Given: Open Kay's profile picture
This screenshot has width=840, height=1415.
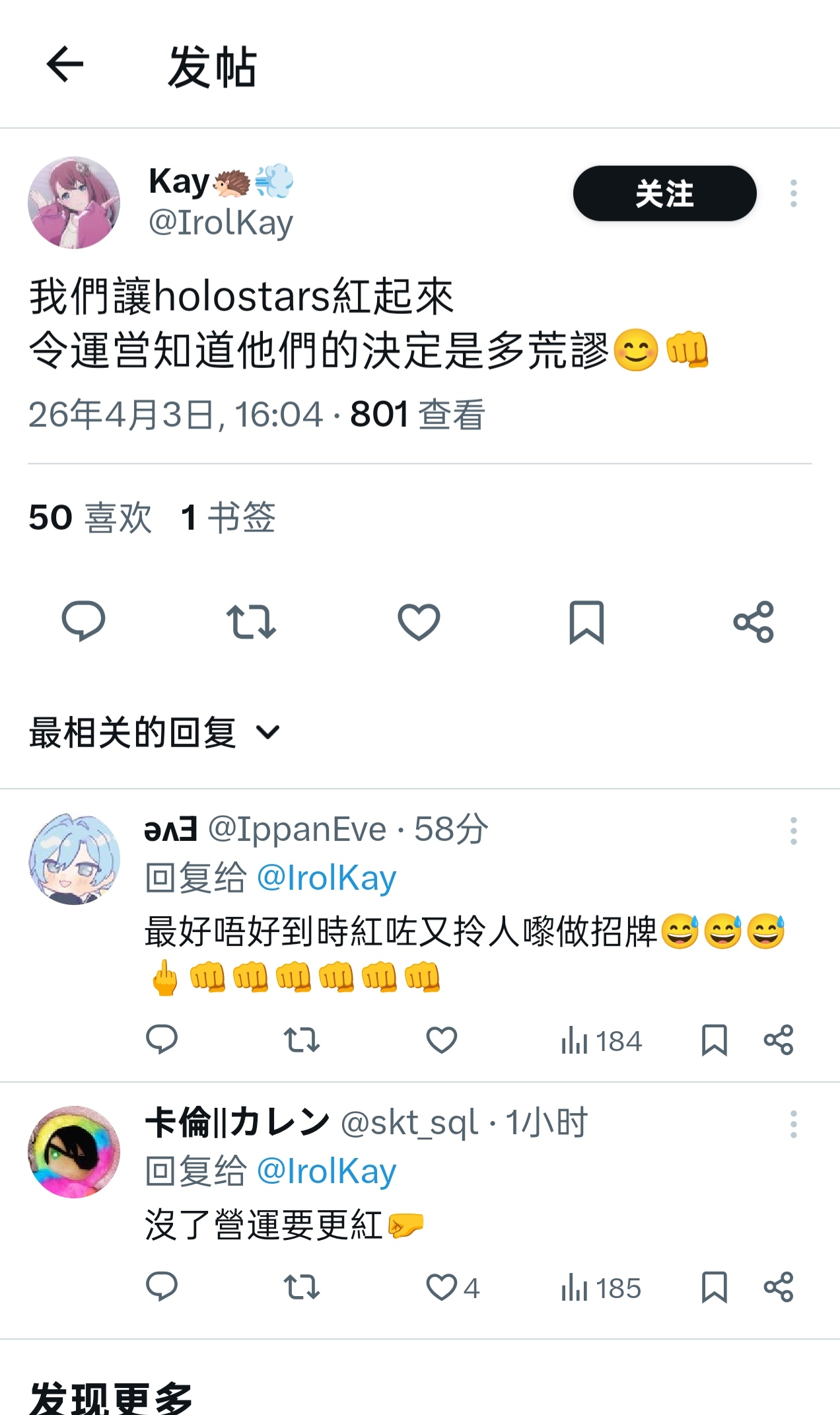Looking at the screenshot, I should pos(74,203).
